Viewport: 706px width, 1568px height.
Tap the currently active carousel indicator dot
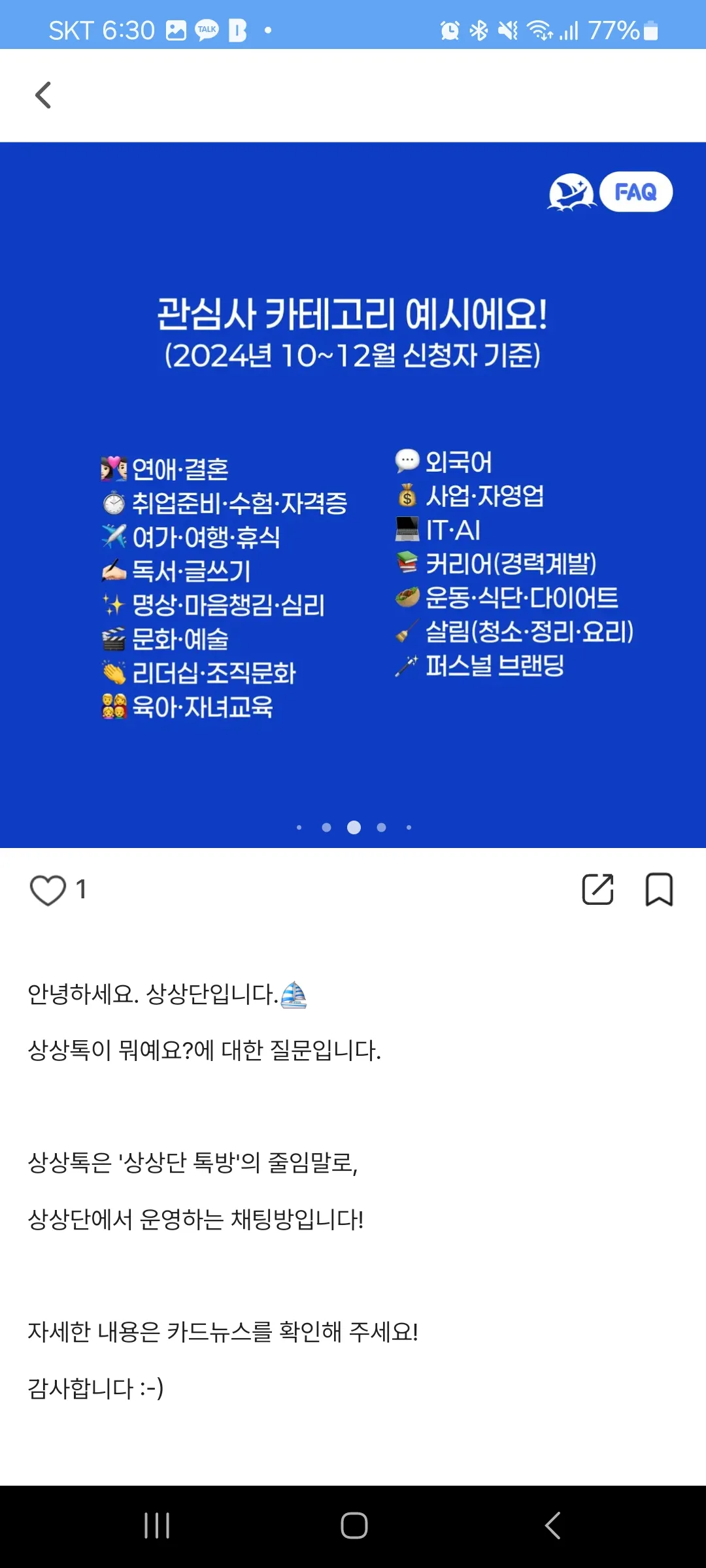pyautogui.click(x=354, y=826)
